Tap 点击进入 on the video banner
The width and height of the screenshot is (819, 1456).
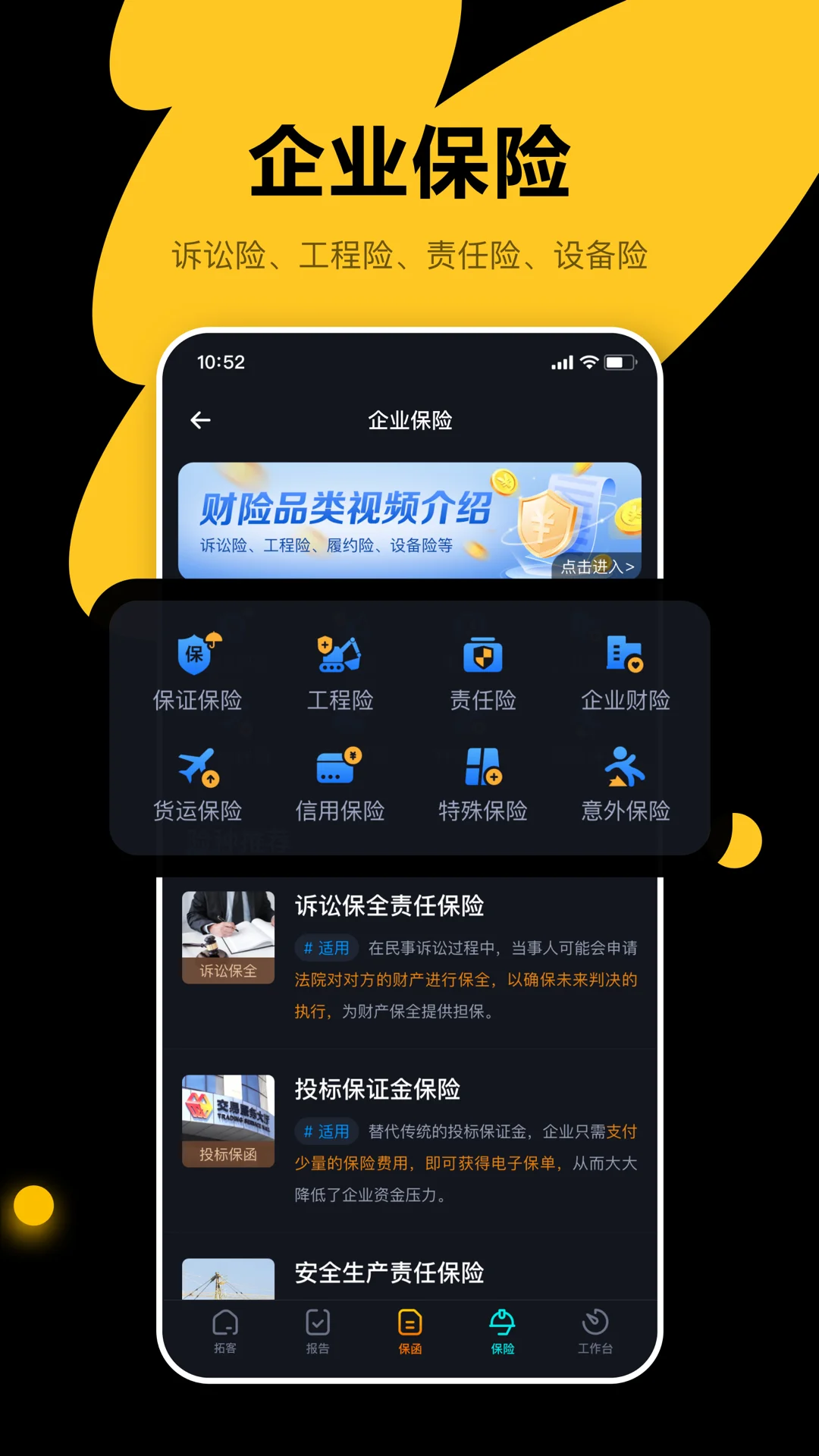pyautogui.click(x=597, y=566)
